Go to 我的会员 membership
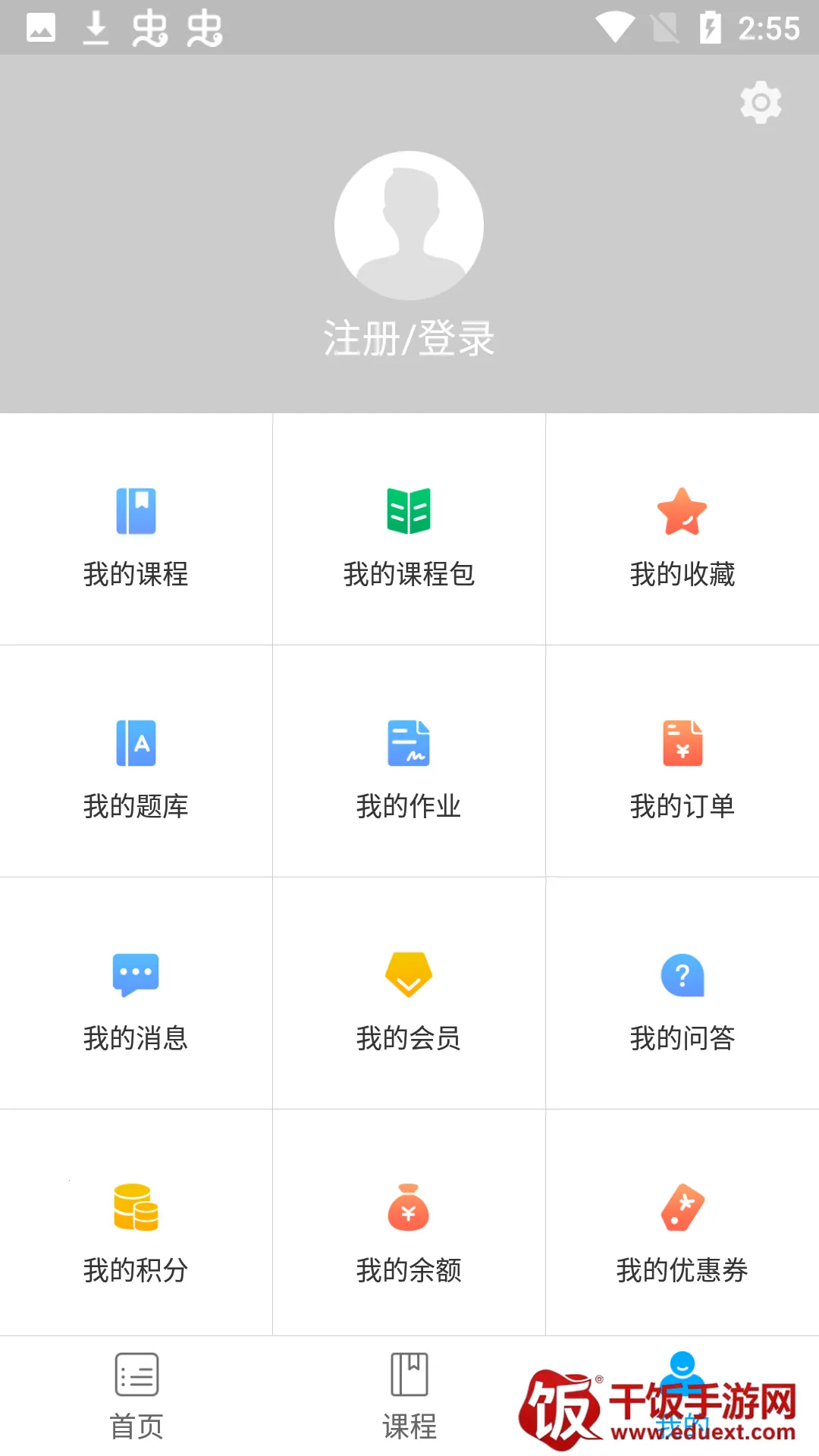The image size is (819, 1456). coord(409,995)
